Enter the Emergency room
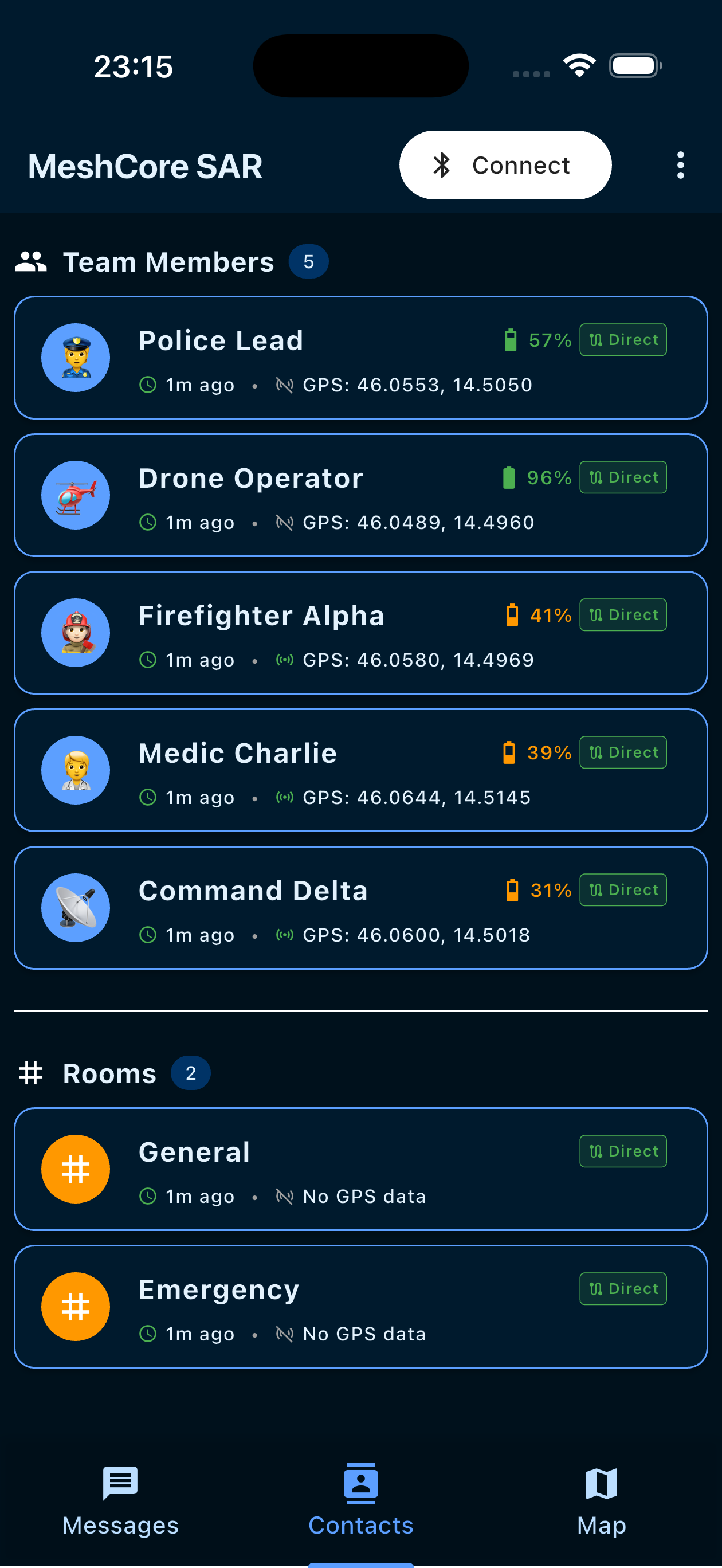This screenshot has height=1568, width=722. click(360, 1307)
